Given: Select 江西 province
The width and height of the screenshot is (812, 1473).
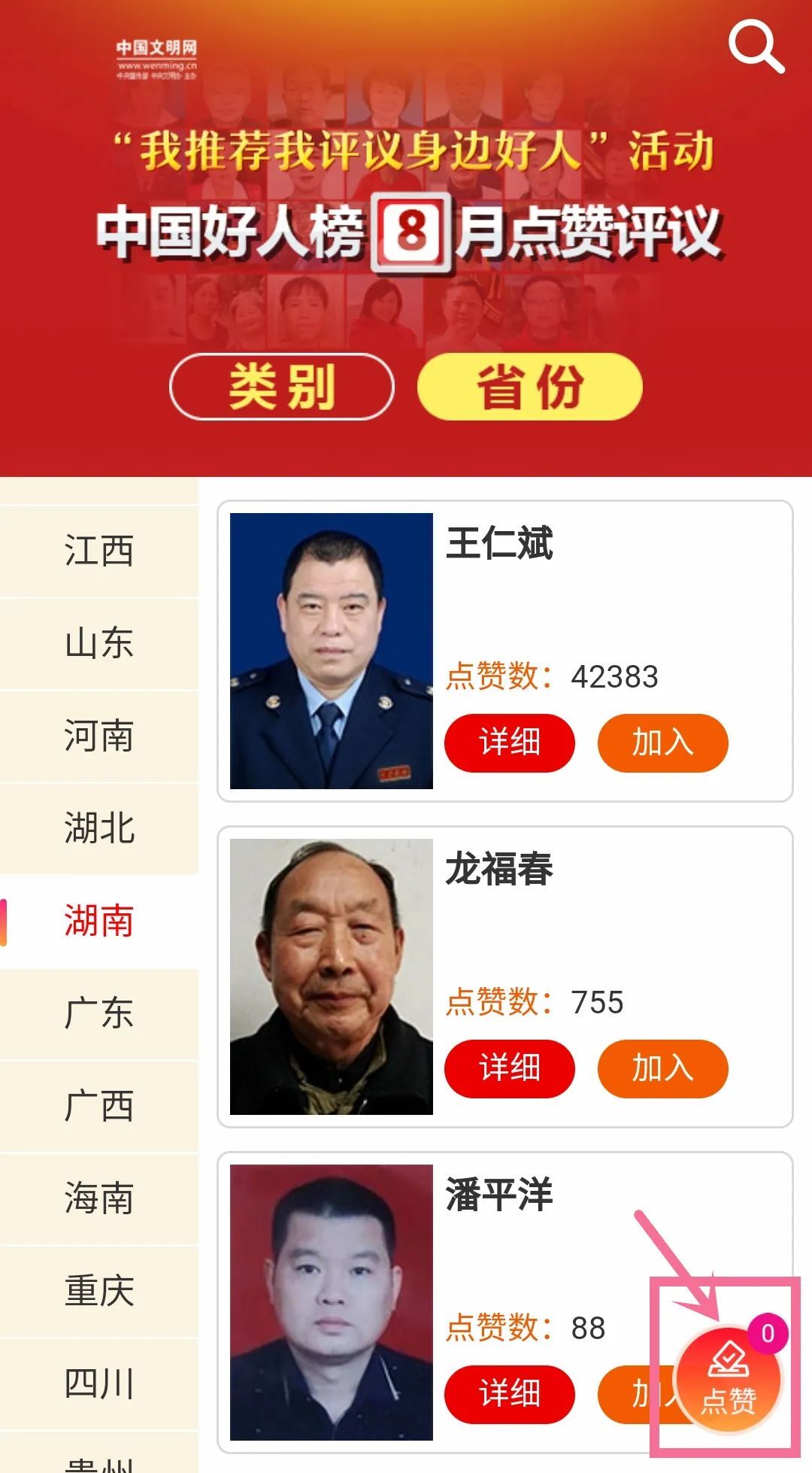Looking at the screenshot, I should 98,551.
